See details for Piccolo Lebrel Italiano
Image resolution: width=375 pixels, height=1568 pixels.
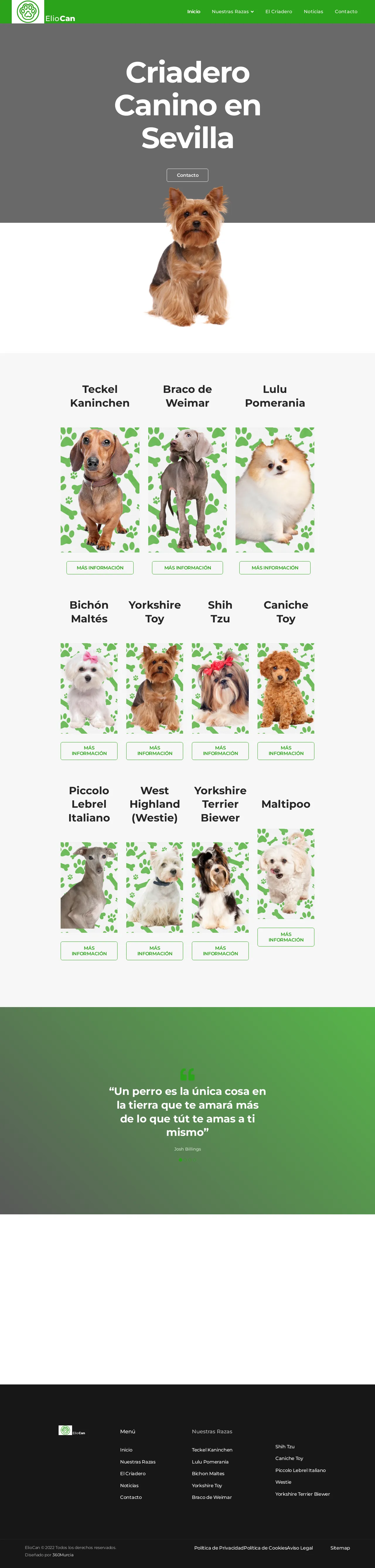pyautogui.click(x=89, y=951)
